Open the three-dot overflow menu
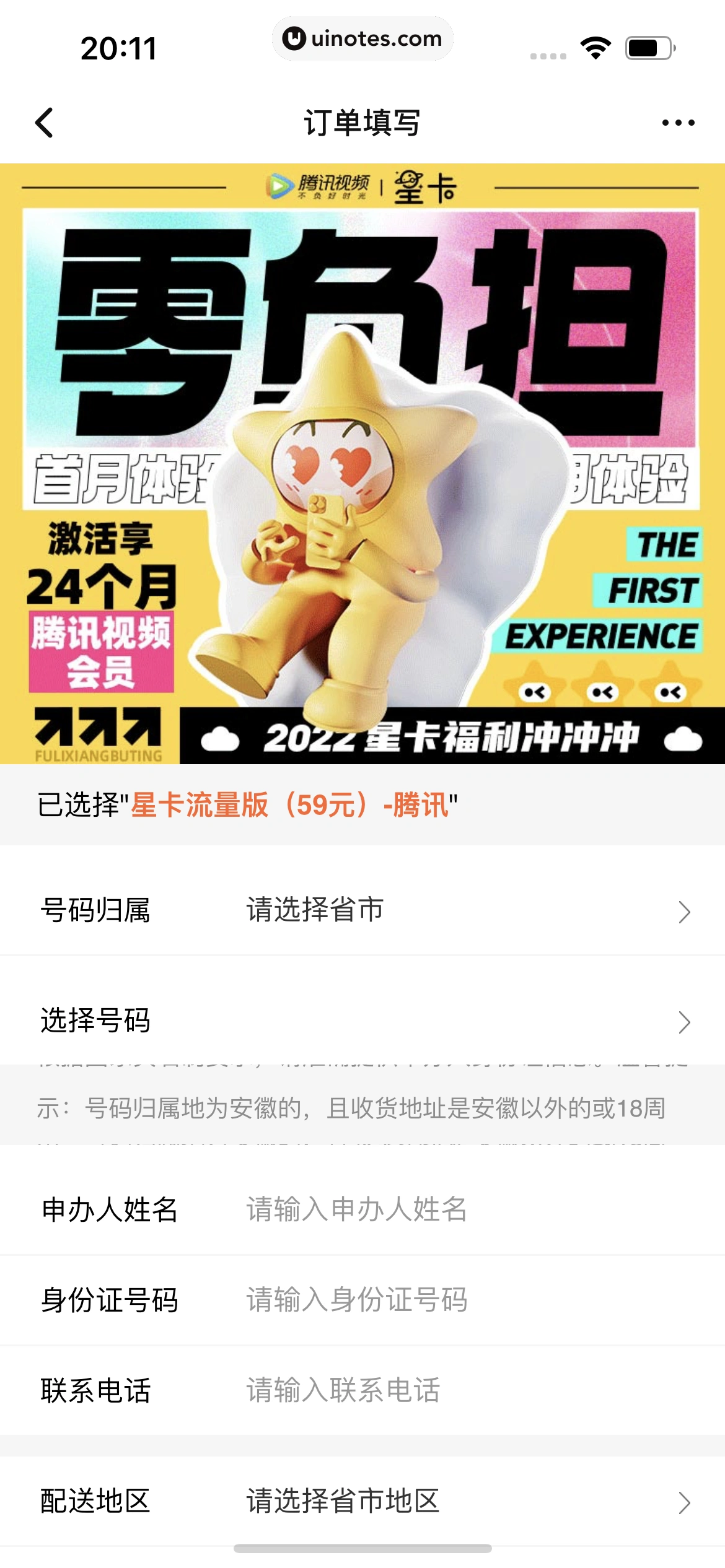The image size is (725, 1568). [678, 123]
